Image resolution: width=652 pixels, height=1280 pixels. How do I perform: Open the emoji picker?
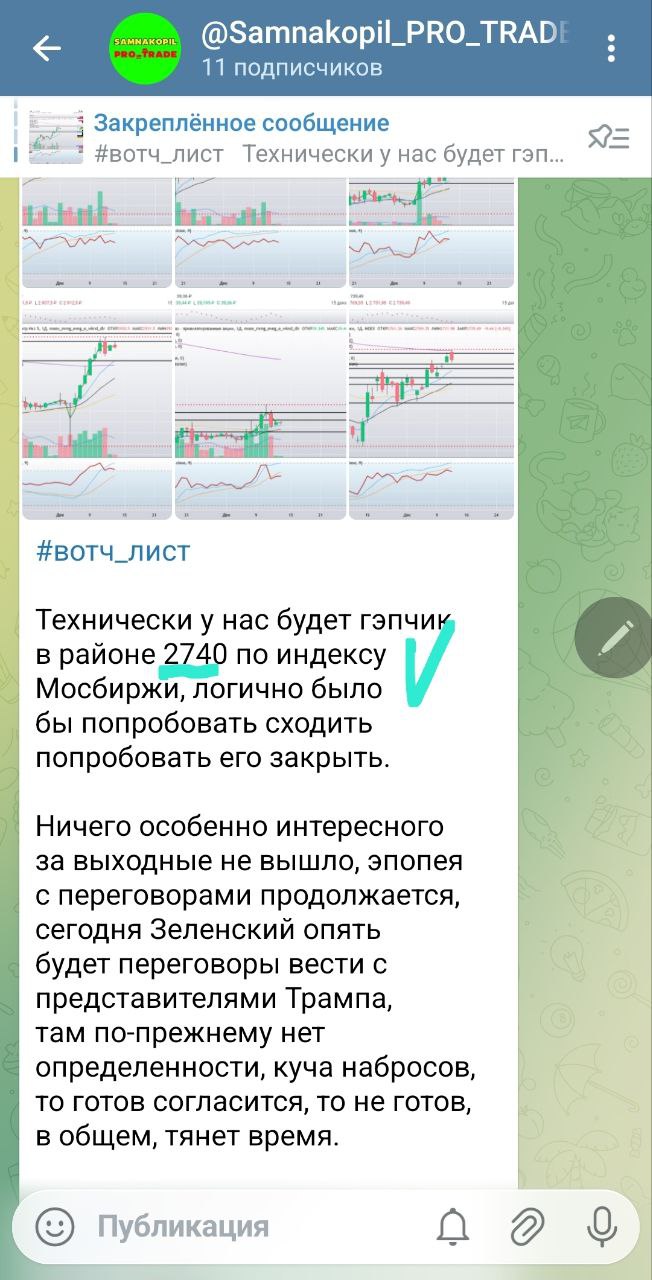tap(55, 1226)
